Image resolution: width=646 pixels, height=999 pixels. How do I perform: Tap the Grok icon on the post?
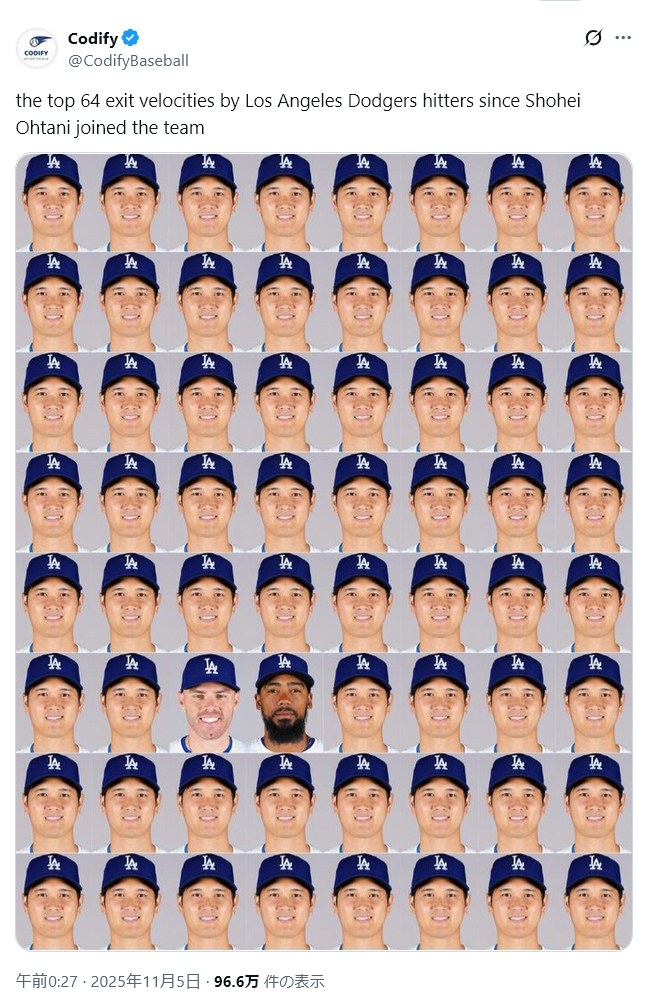593,38
